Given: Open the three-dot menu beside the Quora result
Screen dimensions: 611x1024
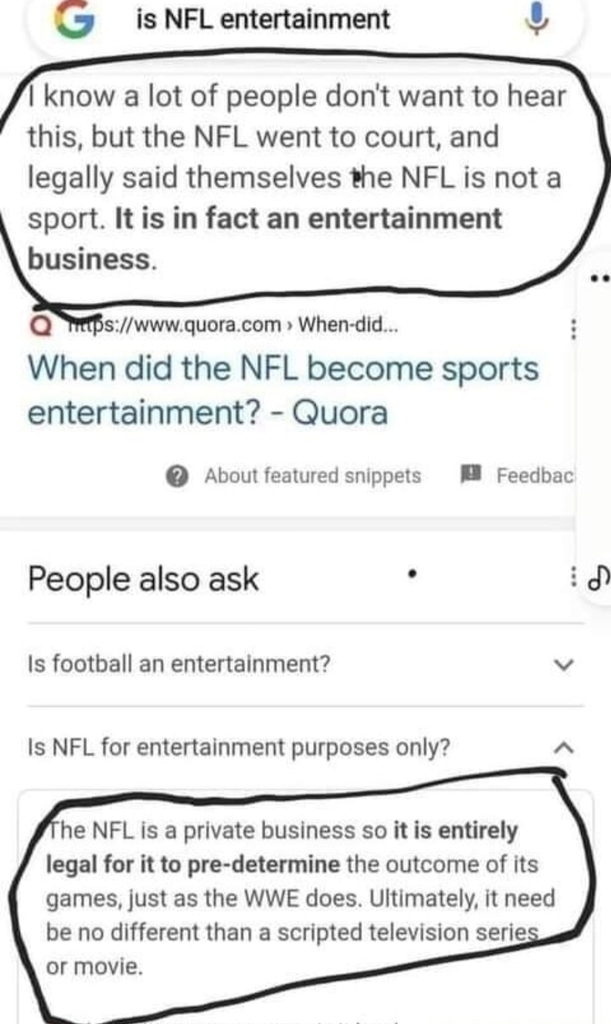Looking at the screenshot, I should click(x=572, y=327).
